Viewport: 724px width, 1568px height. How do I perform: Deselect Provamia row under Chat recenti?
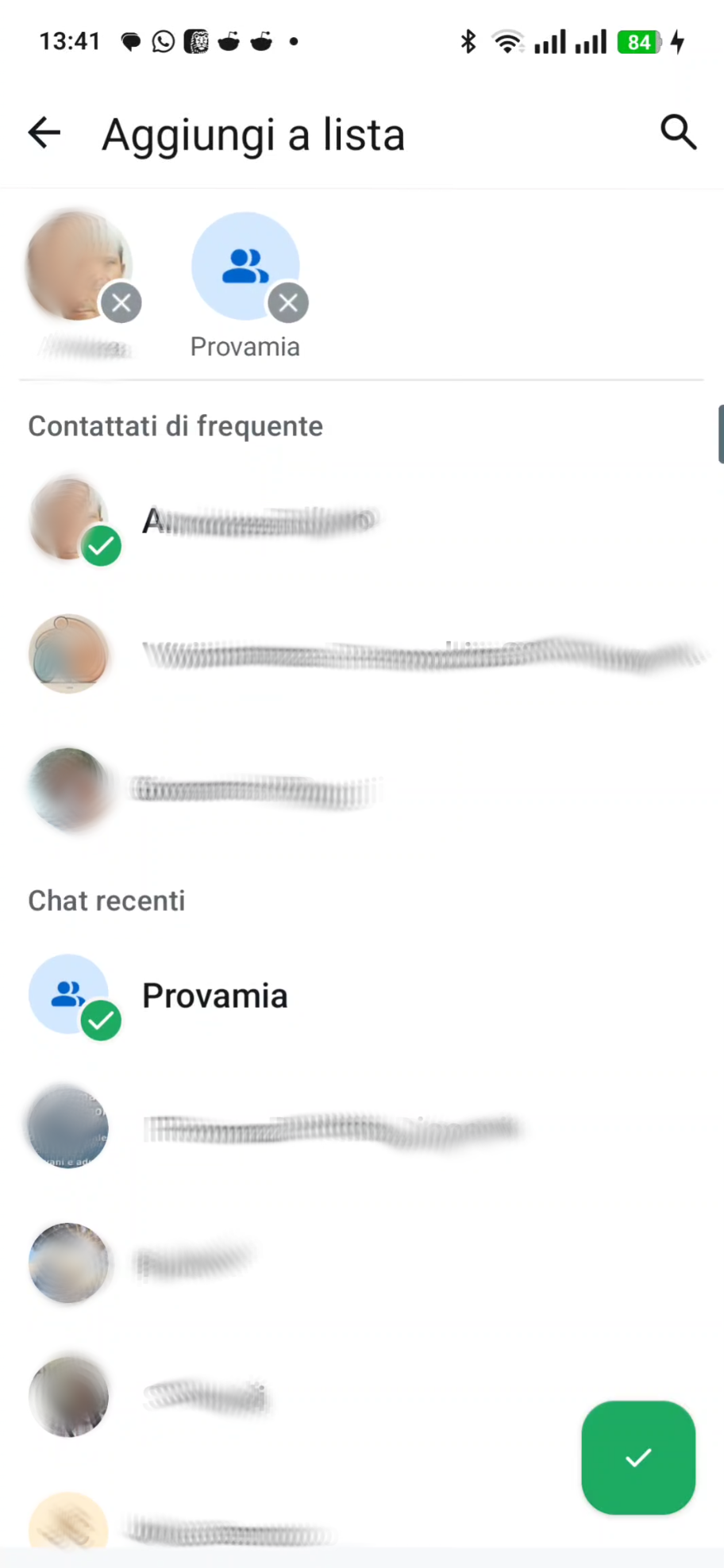[214, 996]
